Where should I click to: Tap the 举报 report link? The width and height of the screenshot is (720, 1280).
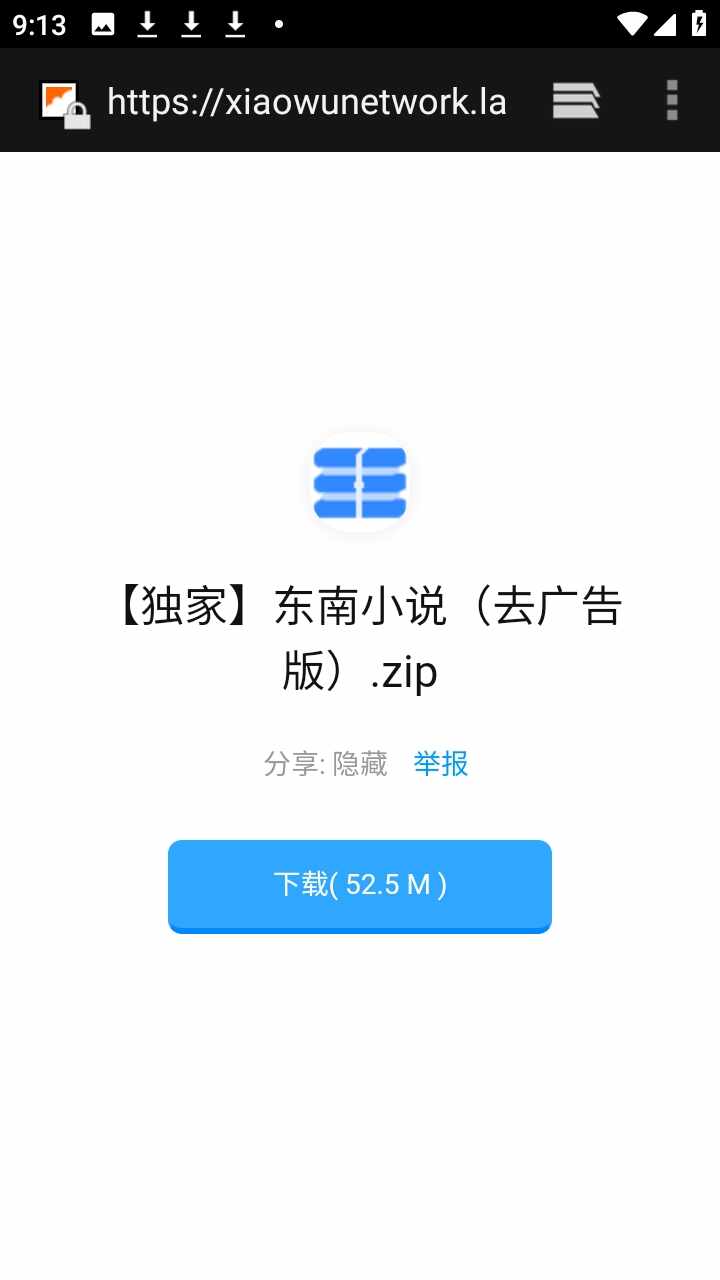tap(440, 764)
